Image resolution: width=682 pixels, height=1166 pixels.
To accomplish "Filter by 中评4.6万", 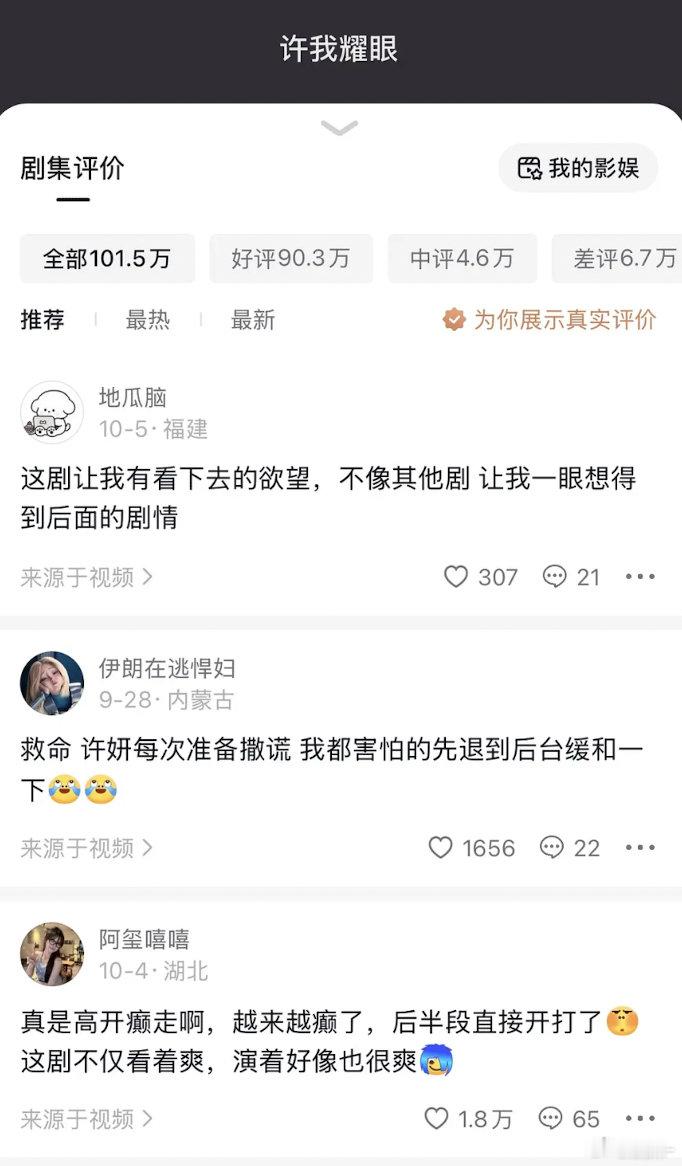I will (x=462, y=259).
